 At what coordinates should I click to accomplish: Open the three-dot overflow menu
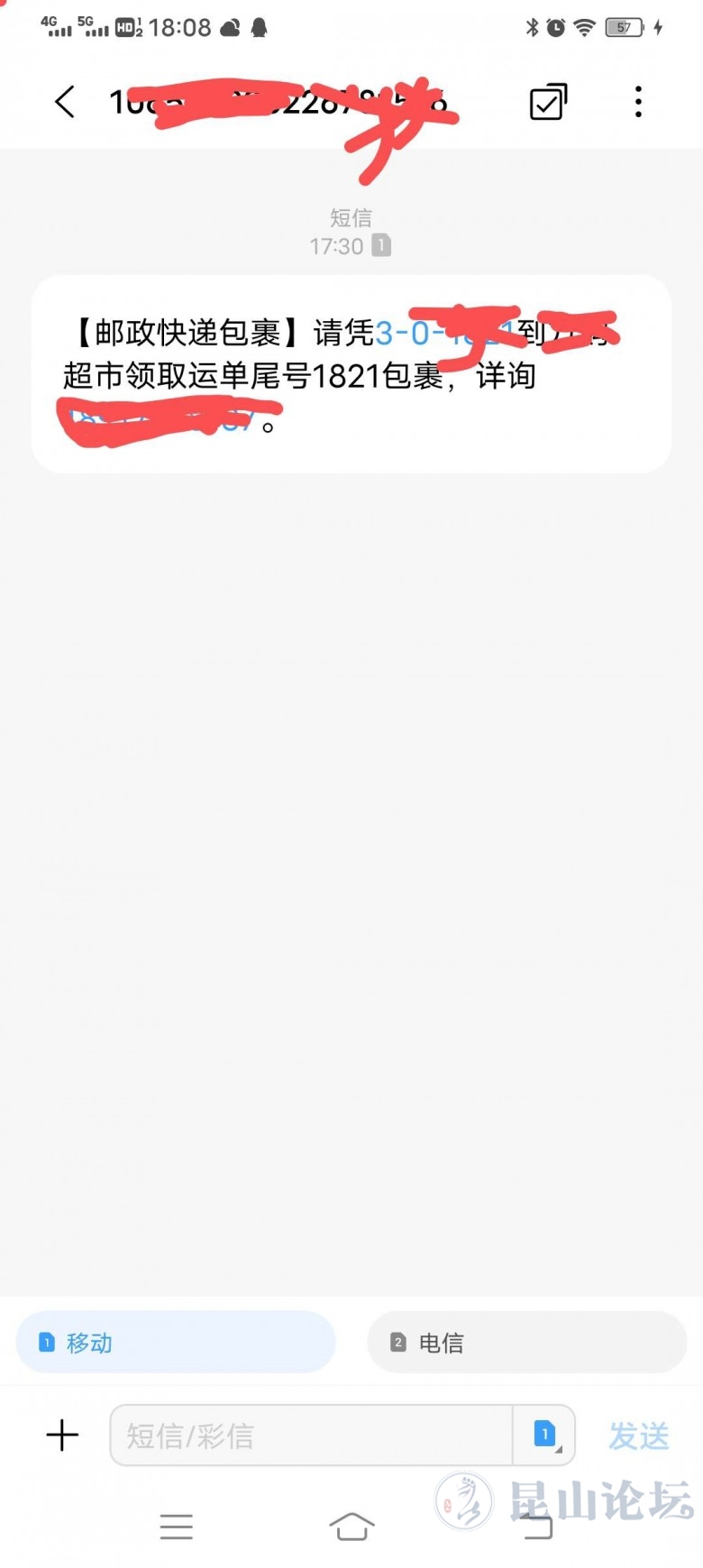tap(638, 102)
